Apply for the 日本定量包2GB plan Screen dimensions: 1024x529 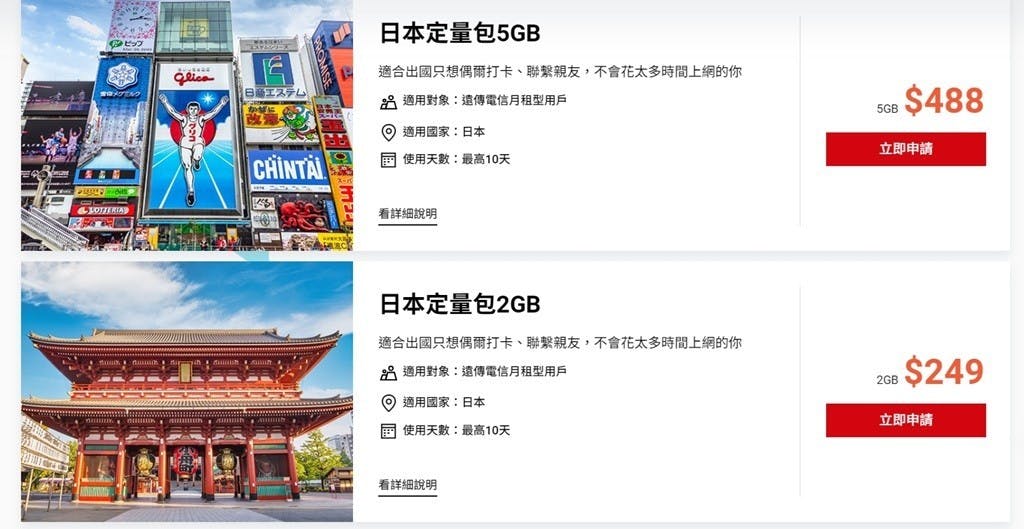click(x=905, y=420)
